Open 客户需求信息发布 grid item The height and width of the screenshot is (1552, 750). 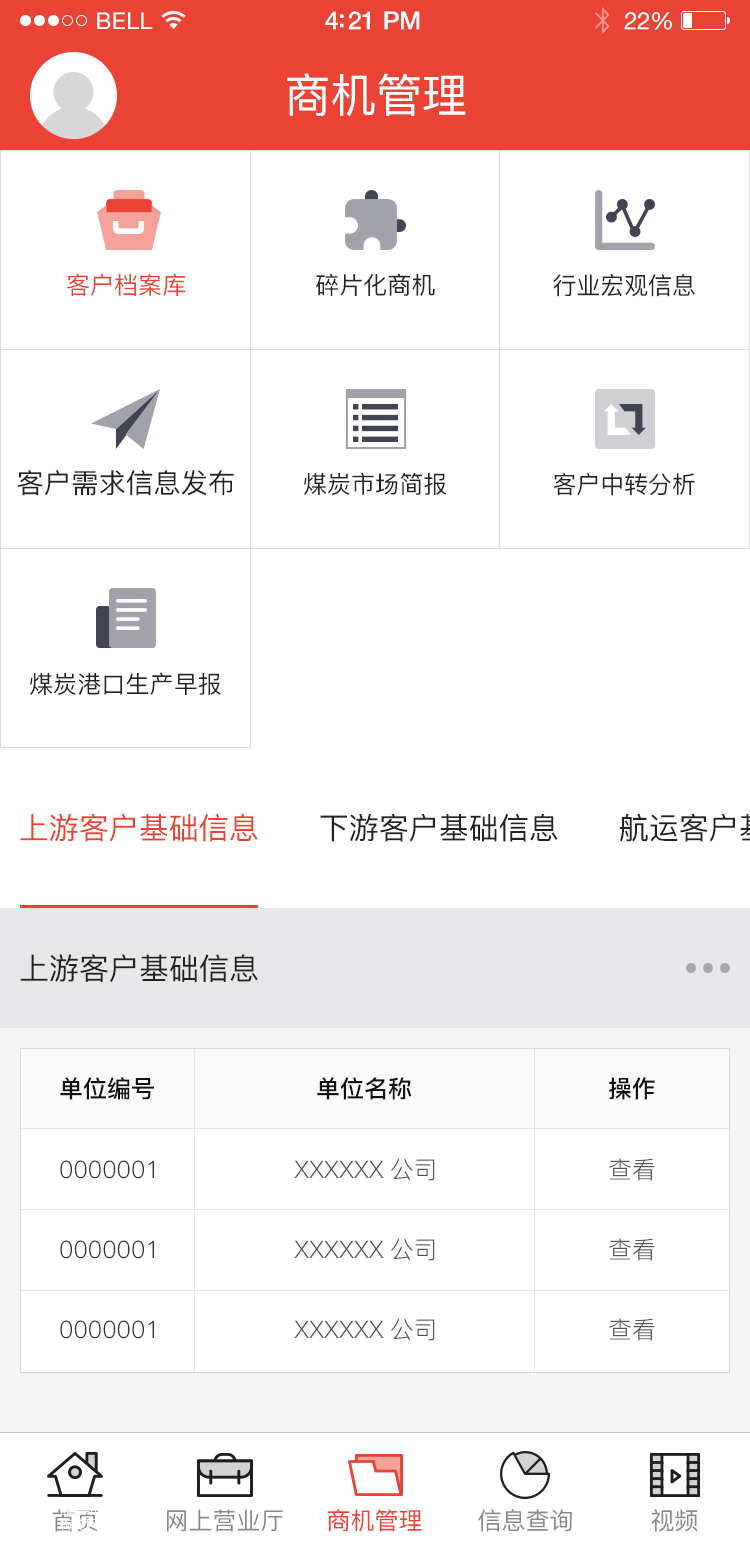point(126,447)
